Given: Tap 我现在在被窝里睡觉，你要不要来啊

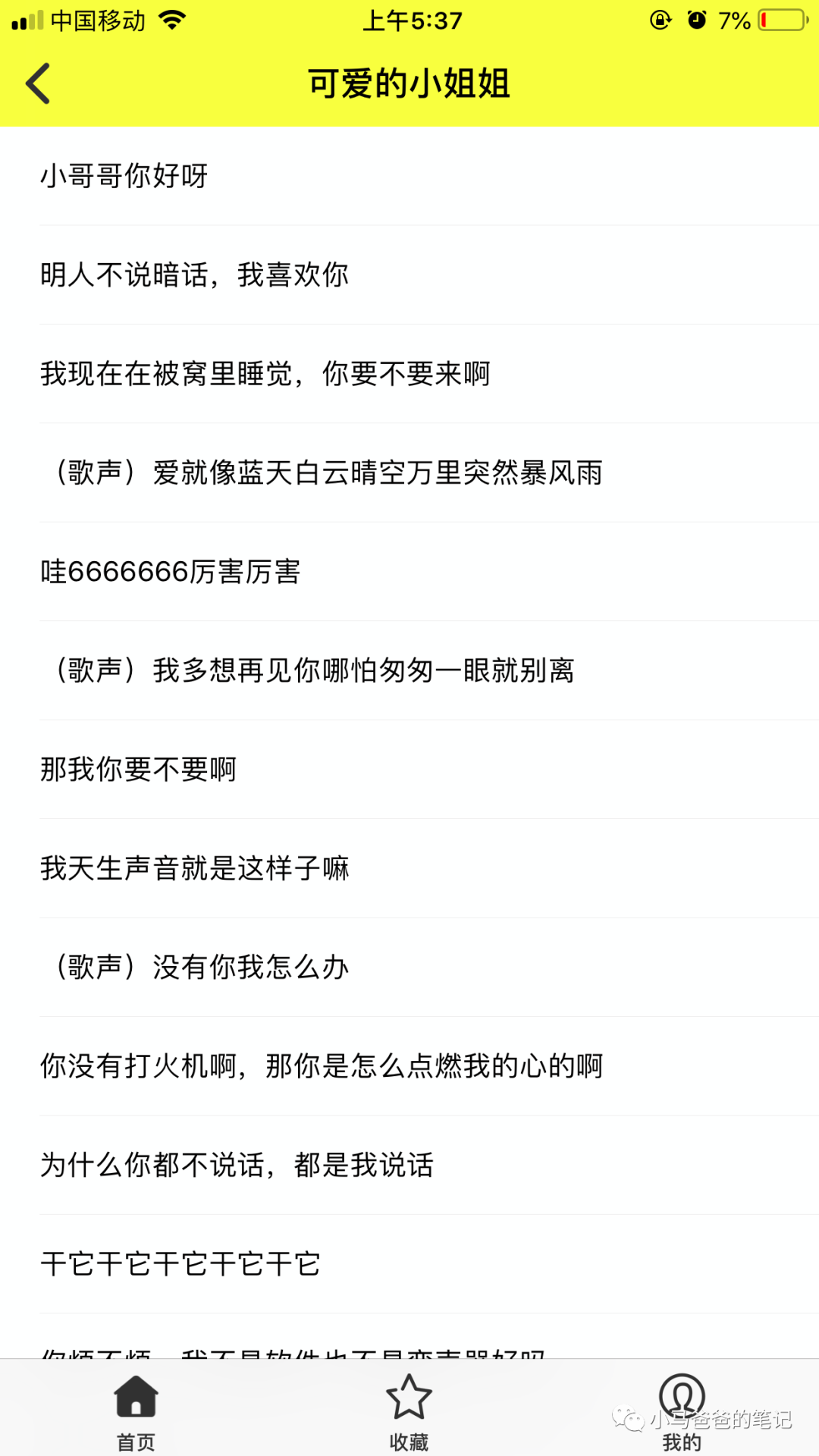Looking at the screenshot, I should click(265, 374).
